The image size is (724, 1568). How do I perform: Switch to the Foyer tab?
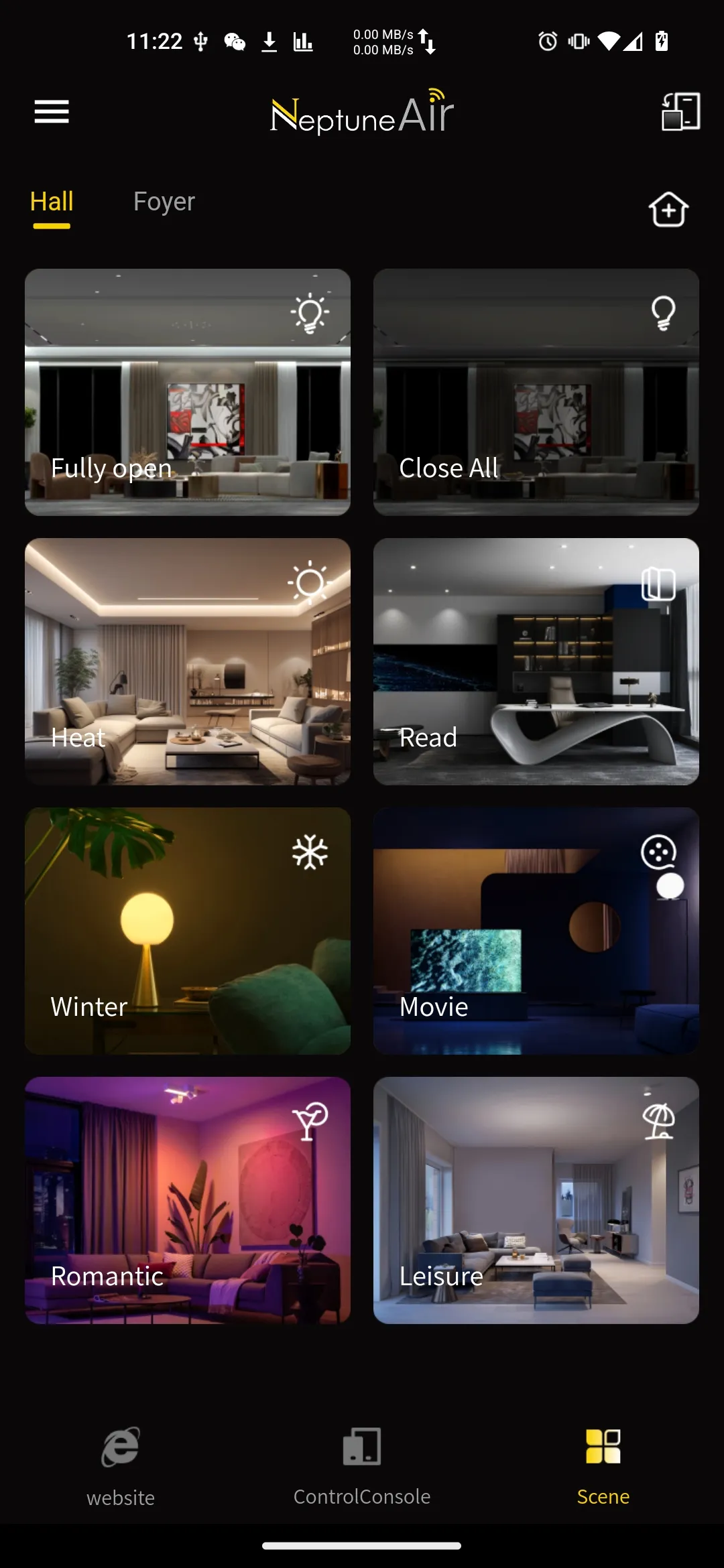(x=164, y=202)
